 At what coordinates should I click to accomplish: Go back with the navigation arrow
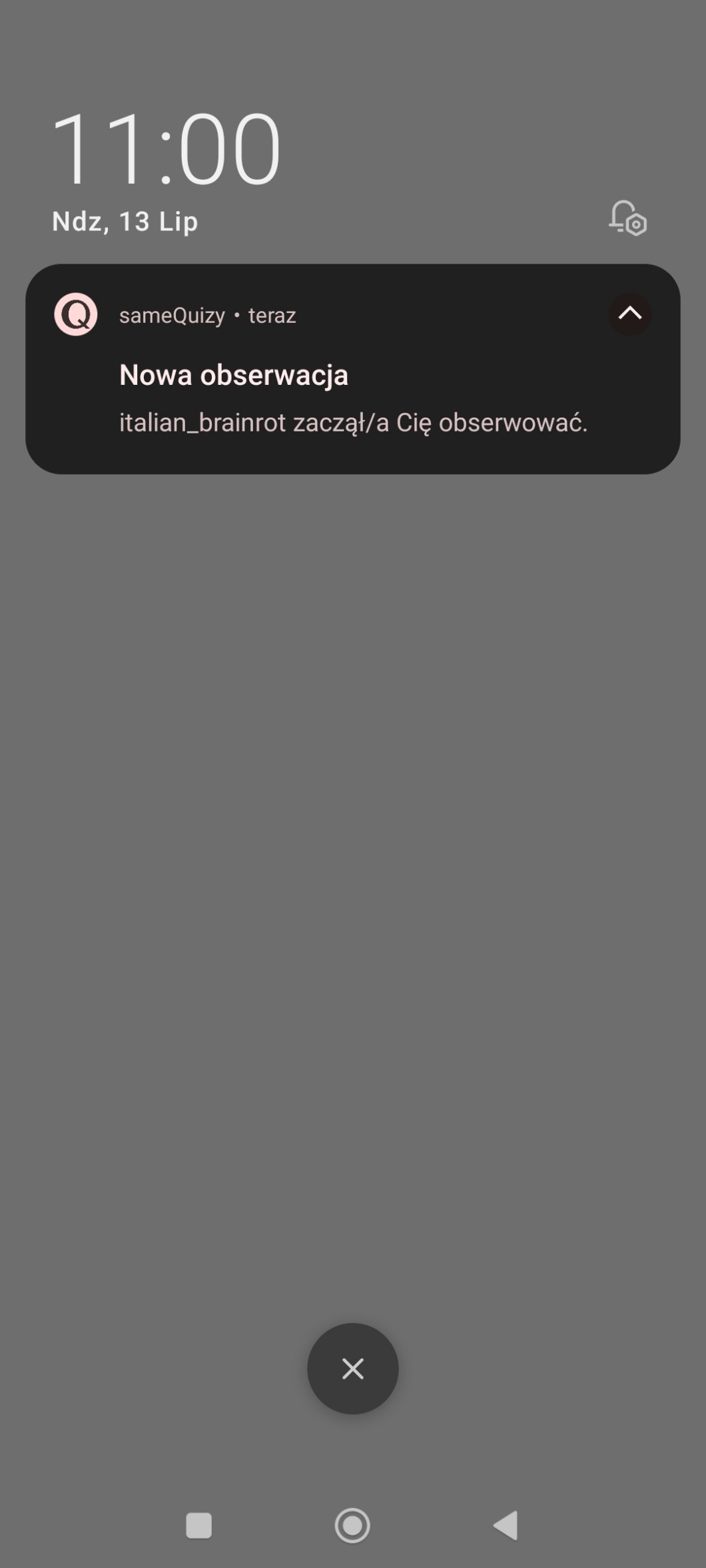[506, 1525]
